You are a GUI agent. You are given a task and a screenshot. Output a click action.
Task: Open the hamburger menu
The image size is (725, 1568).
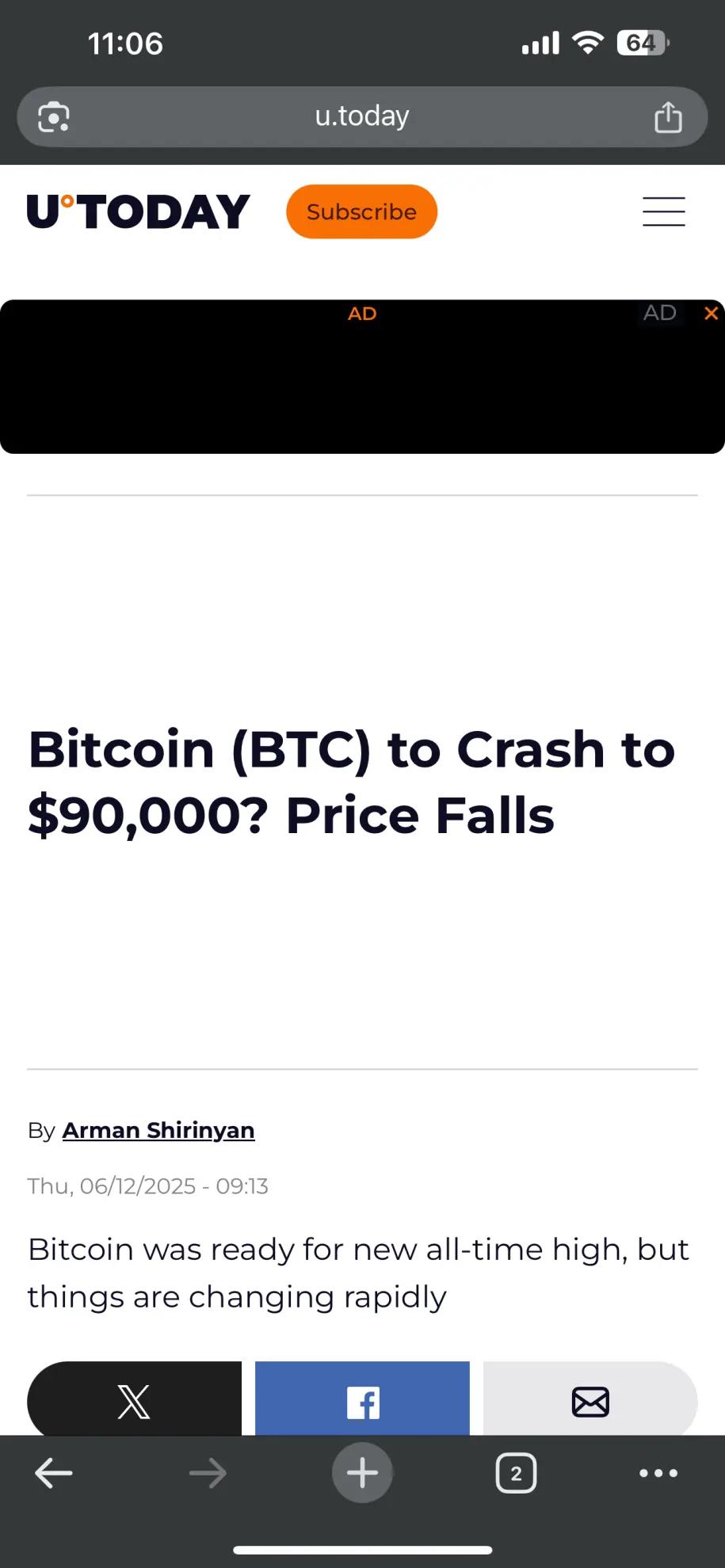click(663, 211)
